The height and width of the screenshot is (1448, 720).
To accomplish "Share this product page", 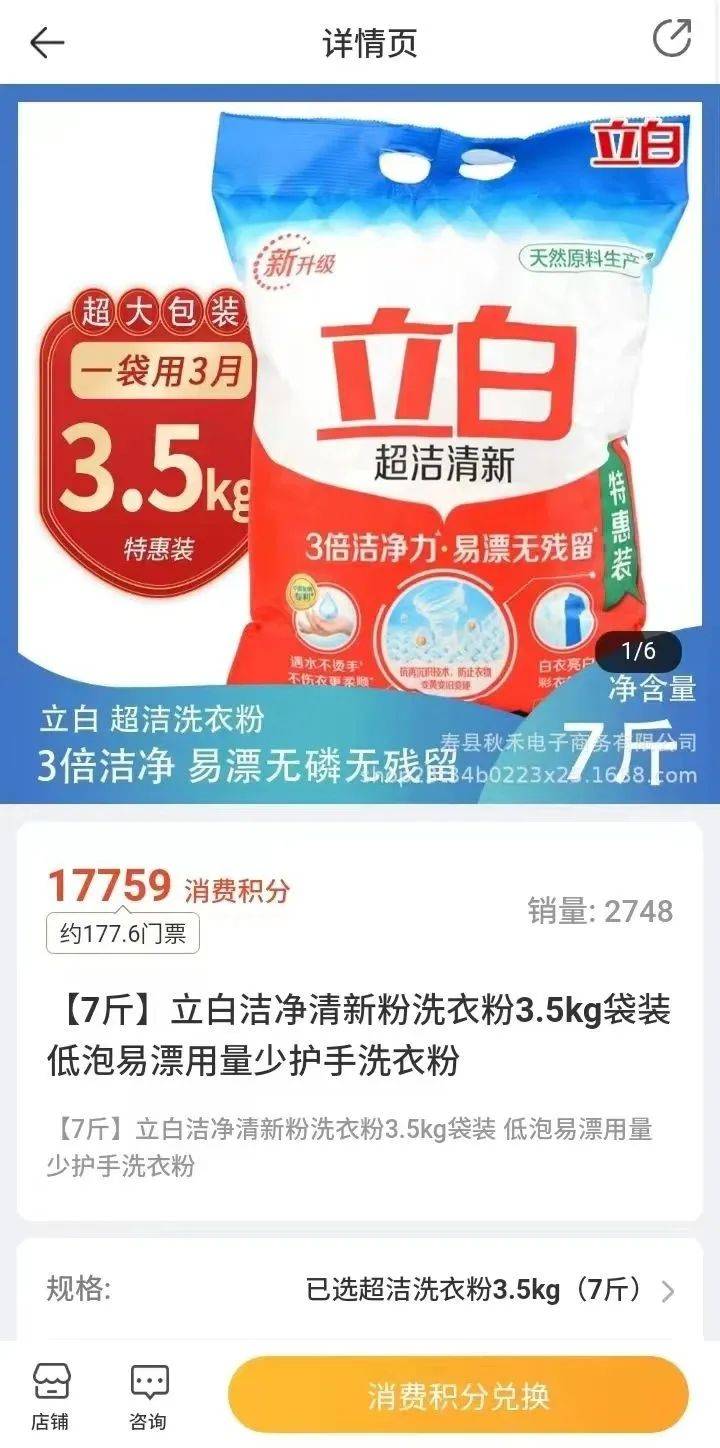I will coord(672,40).
